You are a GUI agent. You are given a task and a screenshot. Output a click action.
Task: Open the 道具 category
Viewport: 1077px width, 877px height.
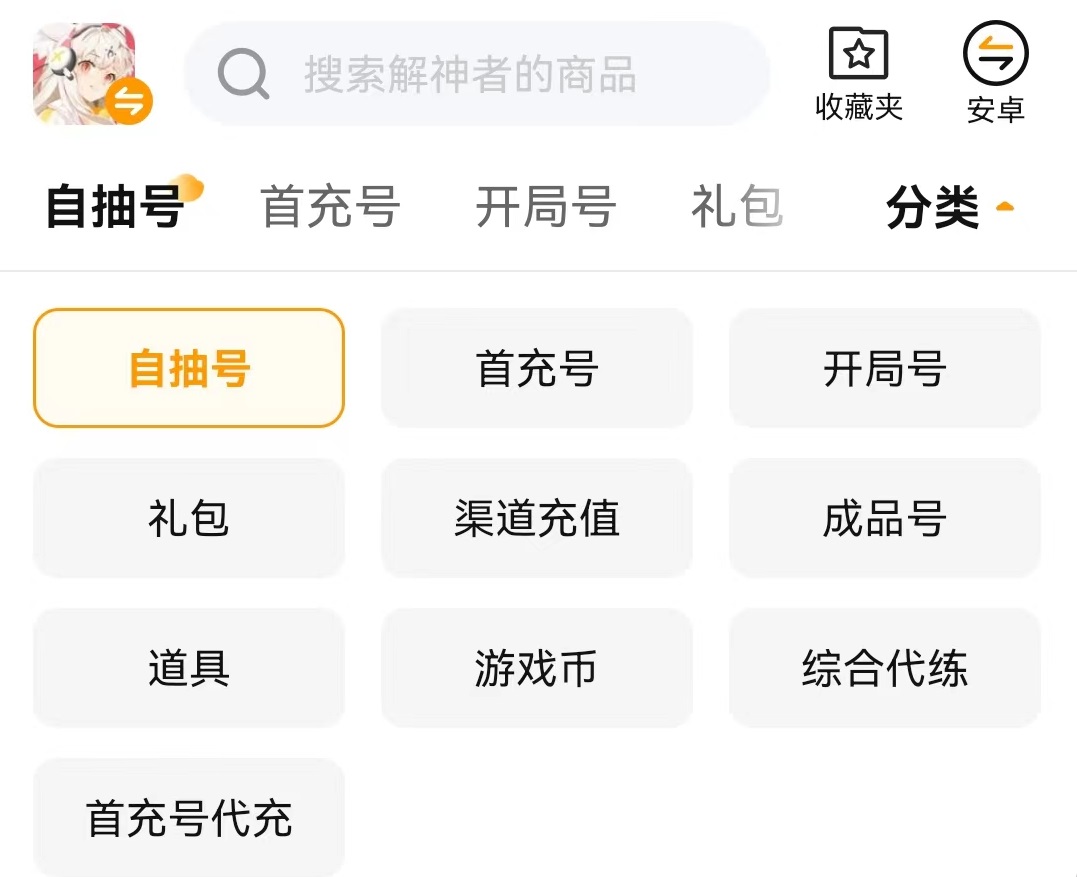(189, 668)
